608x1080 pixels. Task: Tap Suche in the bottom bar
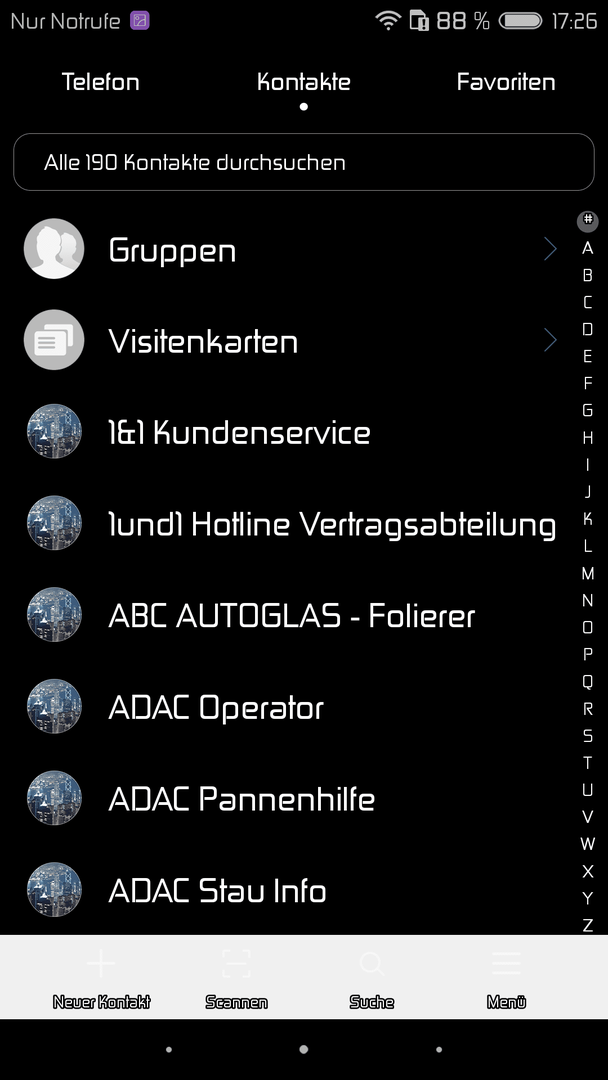371,977
